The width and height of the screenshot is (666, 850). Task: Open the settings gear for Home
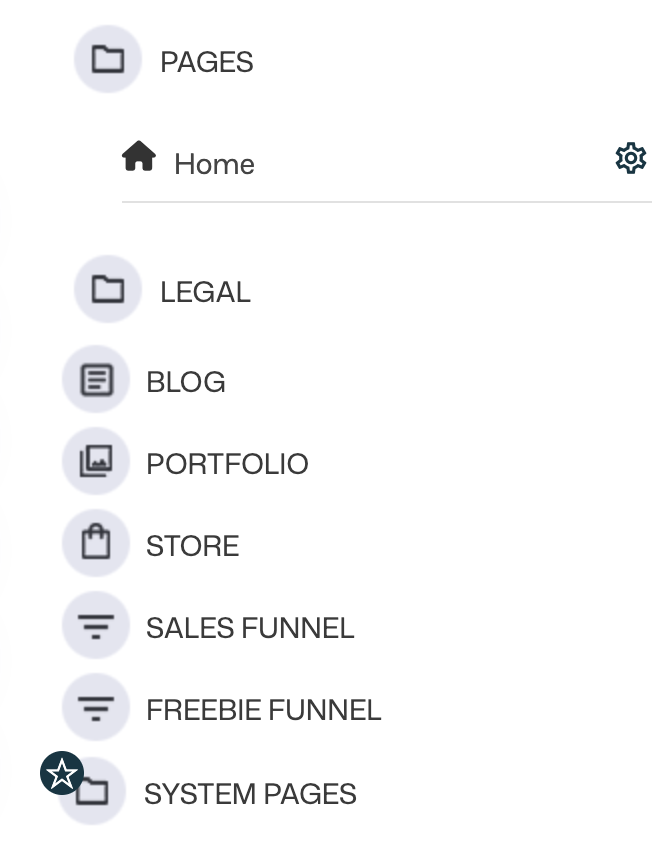click(x=630, y=159)
